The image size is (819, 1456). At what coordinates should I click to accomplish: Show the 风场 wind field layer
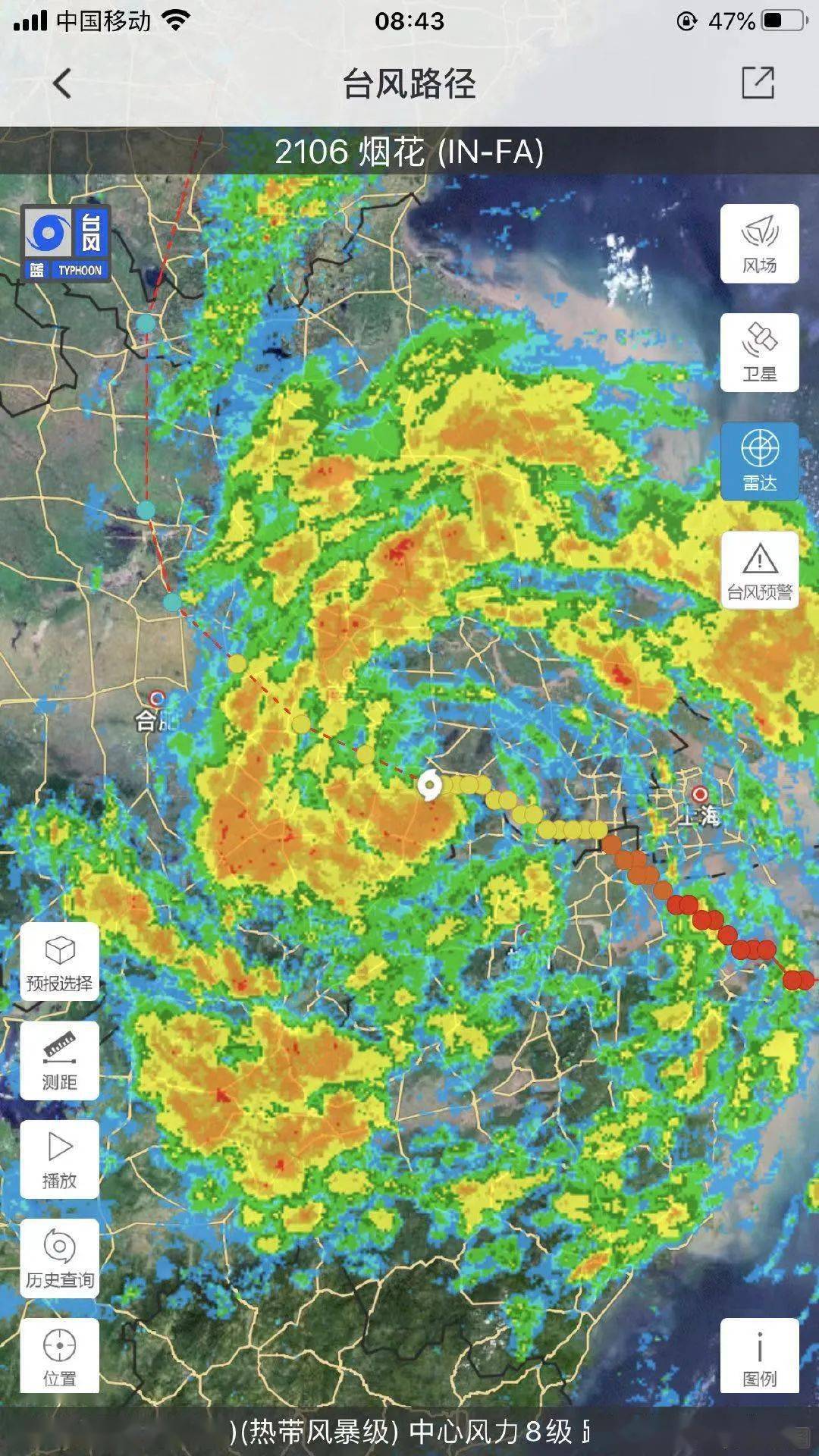[759, 243]
